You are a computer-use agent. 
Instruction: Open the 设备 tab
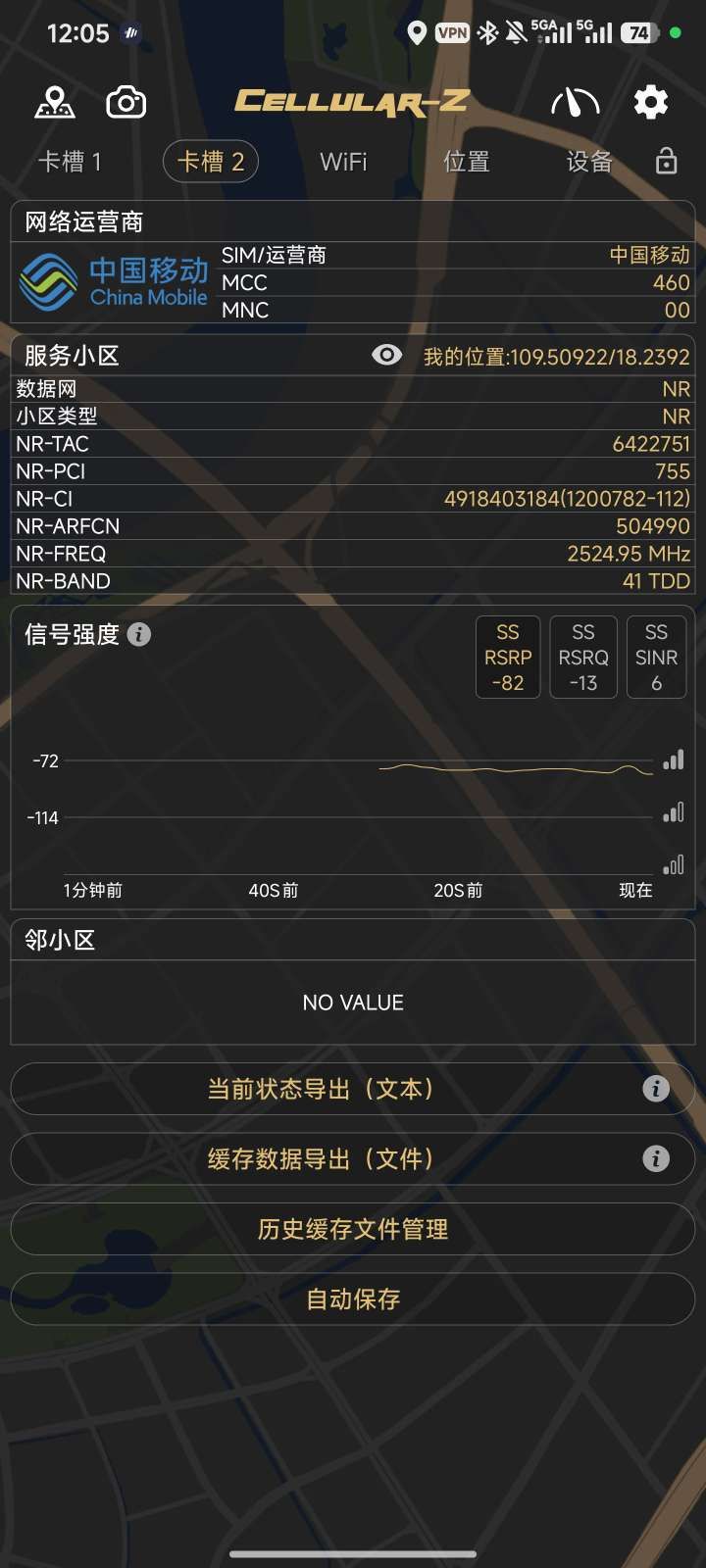pyautogui.click(x=589, y=162)
